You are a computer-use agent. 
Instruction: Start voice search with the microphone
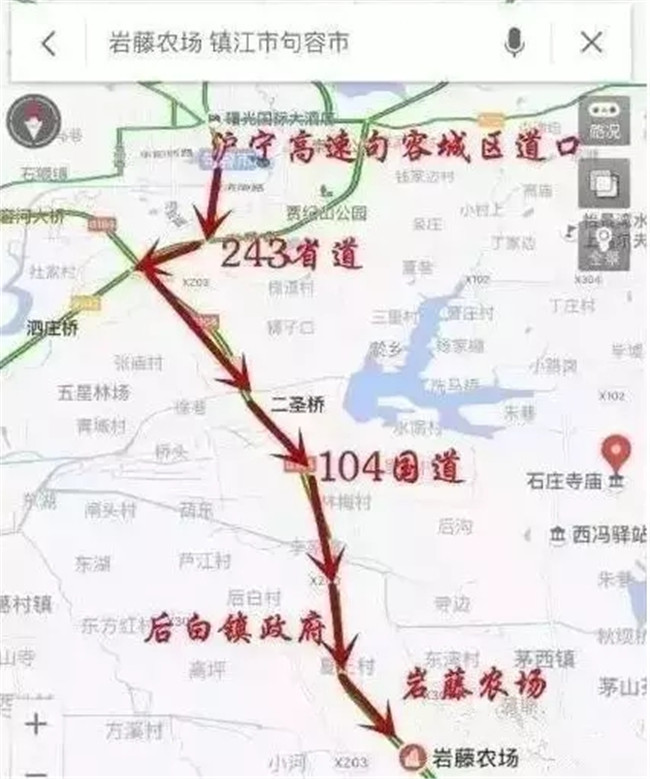515,42
